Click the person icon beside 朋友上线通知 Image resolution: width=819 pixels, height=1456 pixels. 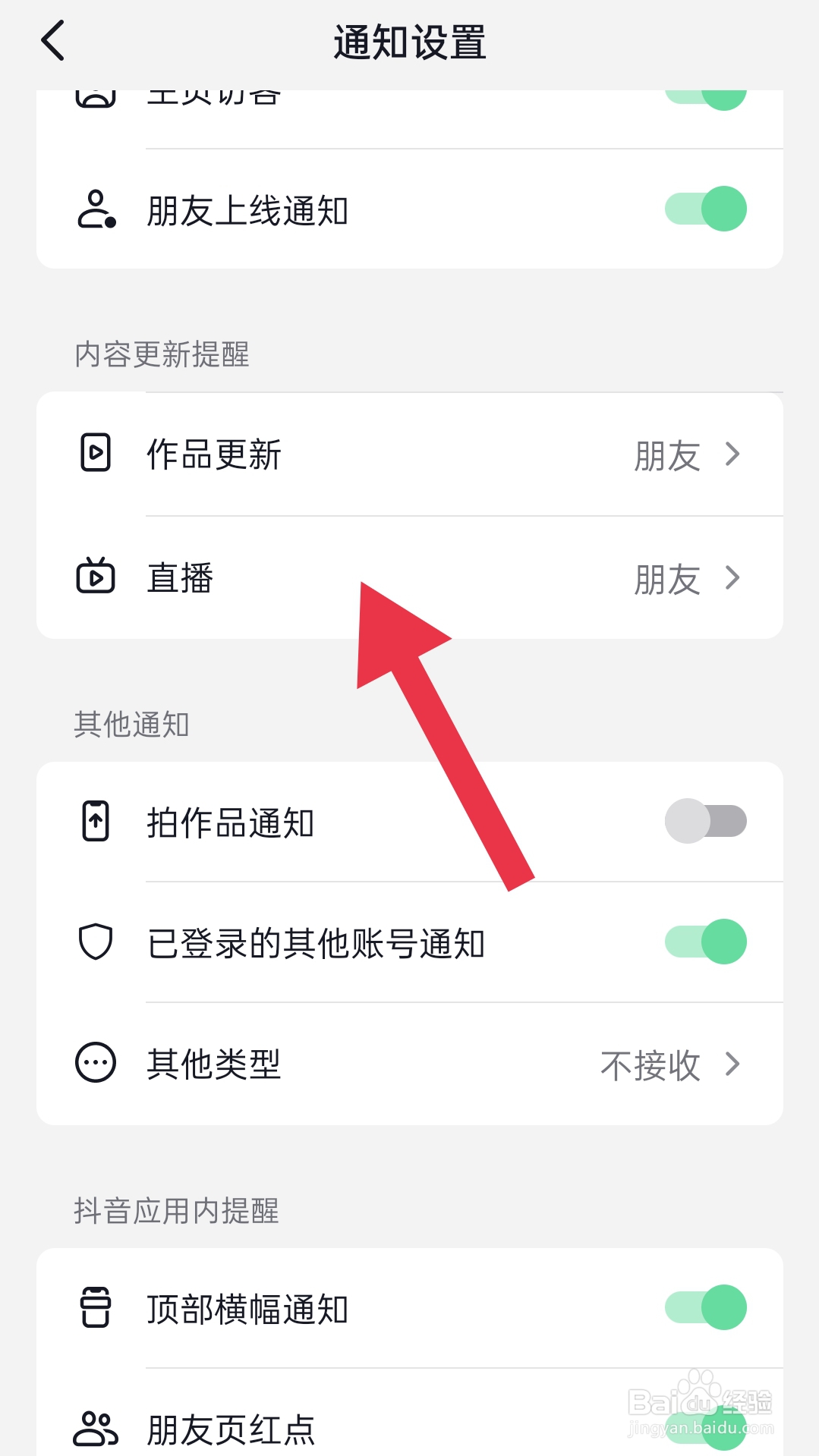coord(94,208)
